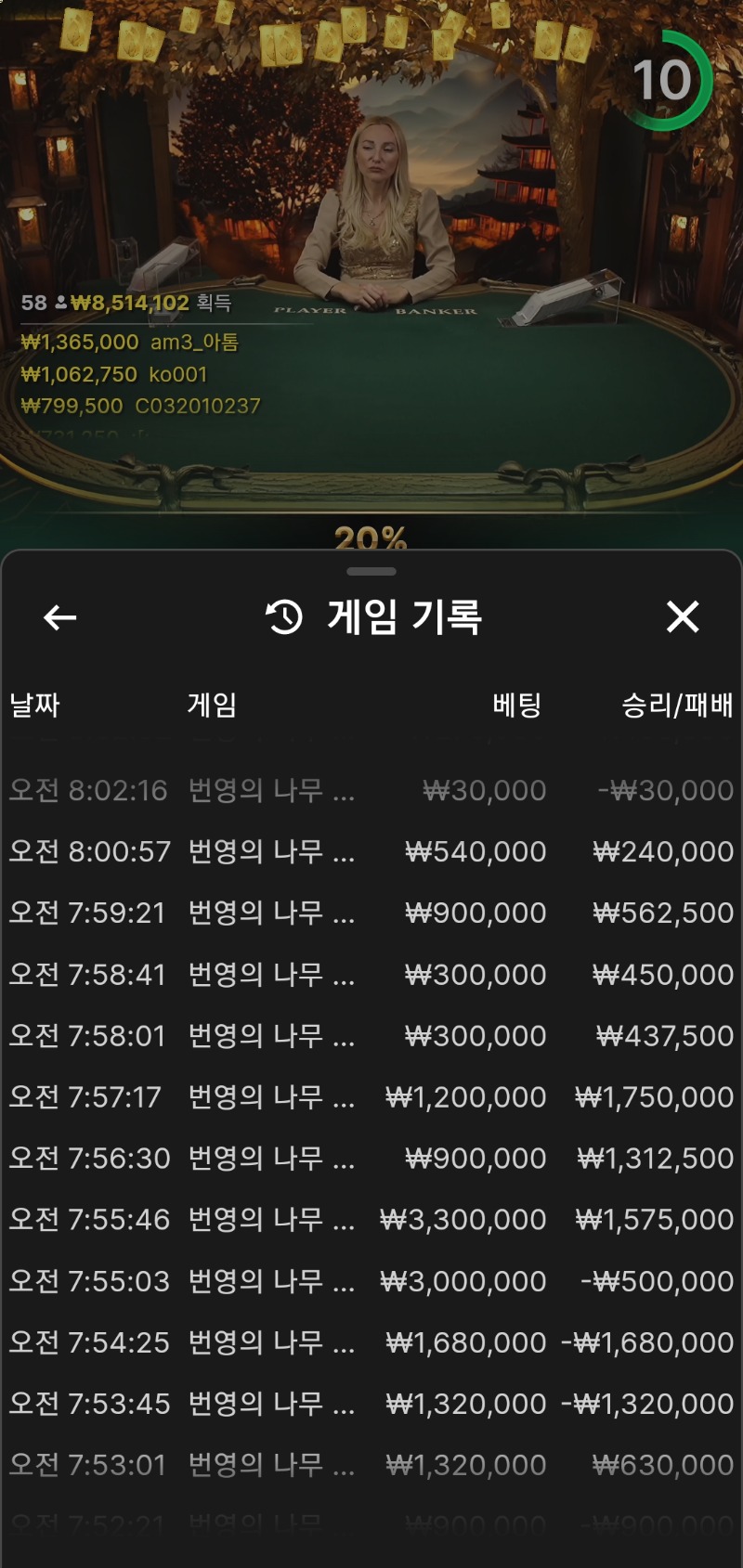The image size is (743, 1568).
Task: View details of the 오전 7:58:41 round
Action: click(x=371, y=974)
